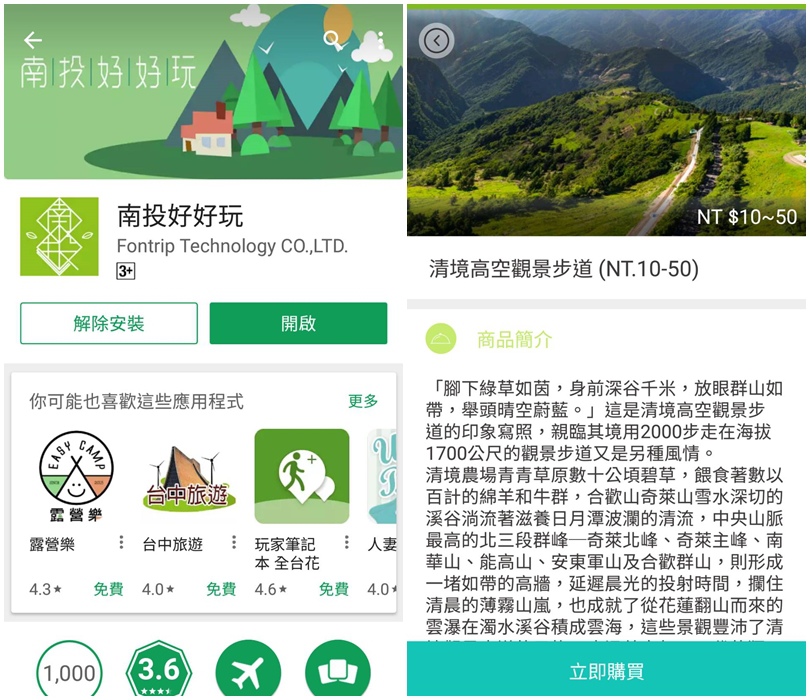Tap 開啟 to launch 南投好好玩

298,323
